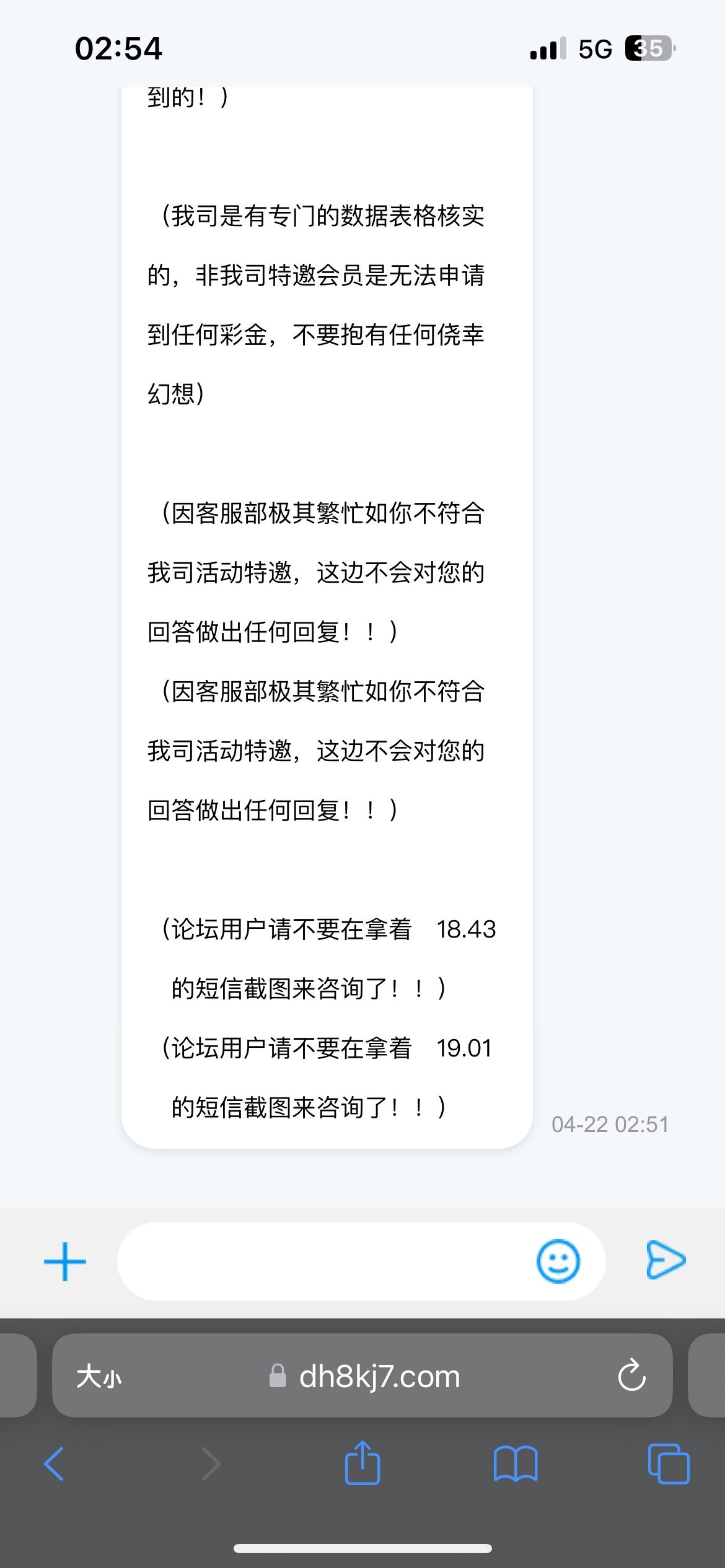Viewport: 725px width, 1568px height.
Task: Show all open browser tabs
Action: [668, 1464]
